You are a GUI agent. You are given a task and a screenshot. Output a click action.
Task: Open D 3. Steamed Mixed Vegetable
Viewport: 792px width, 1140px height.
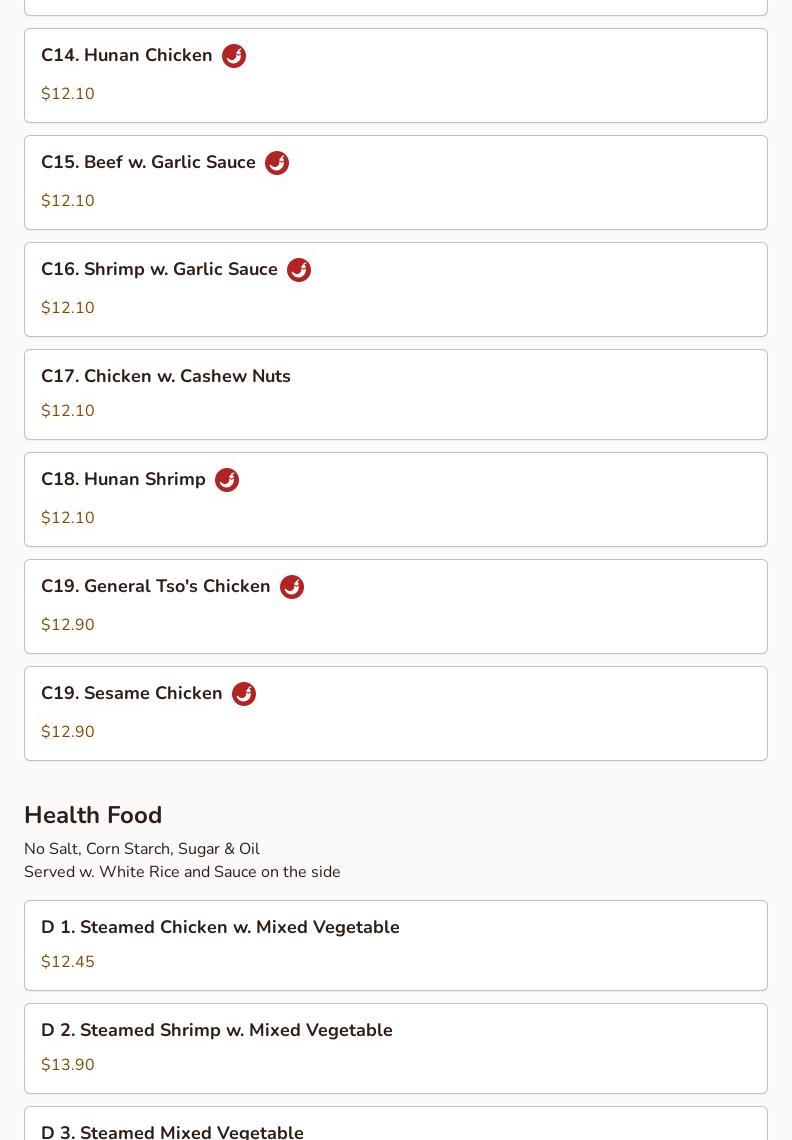pyautogui.click(x=395, y=1126)
